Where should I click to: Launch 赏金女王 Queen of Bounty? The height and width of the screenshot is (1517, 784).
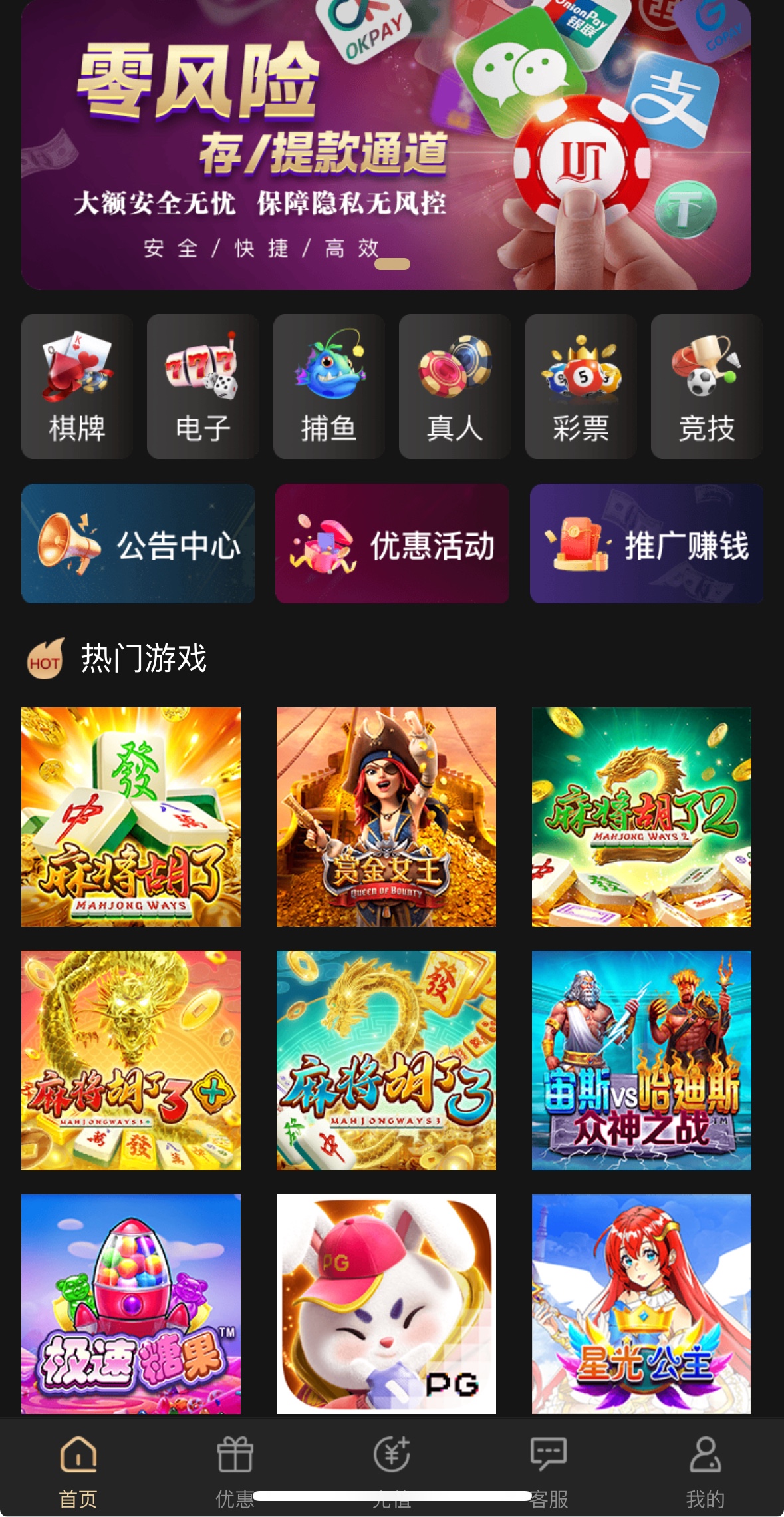(386, 817)
